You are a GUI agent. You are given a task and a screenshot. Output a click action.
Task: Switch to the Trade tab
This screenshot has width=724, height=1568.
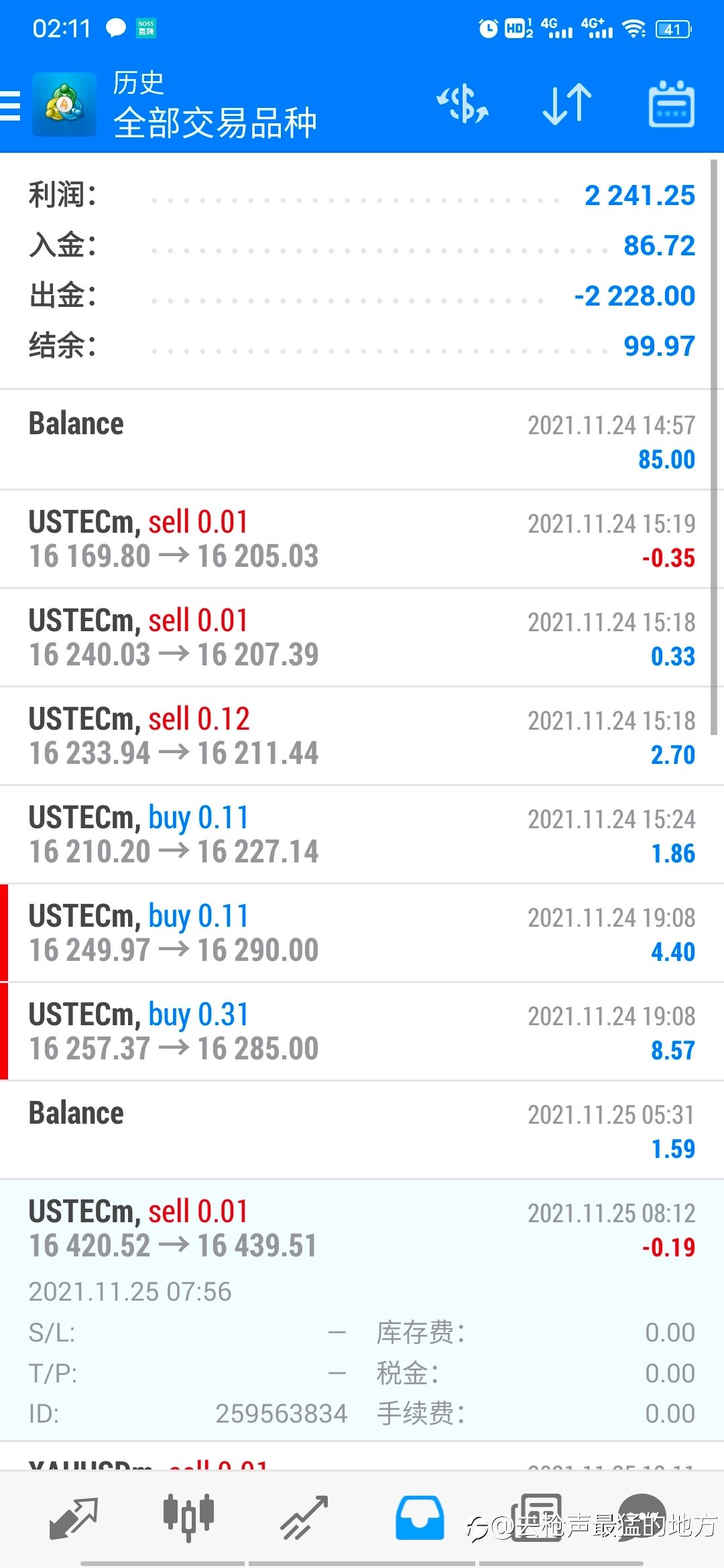pos(304,1518)
